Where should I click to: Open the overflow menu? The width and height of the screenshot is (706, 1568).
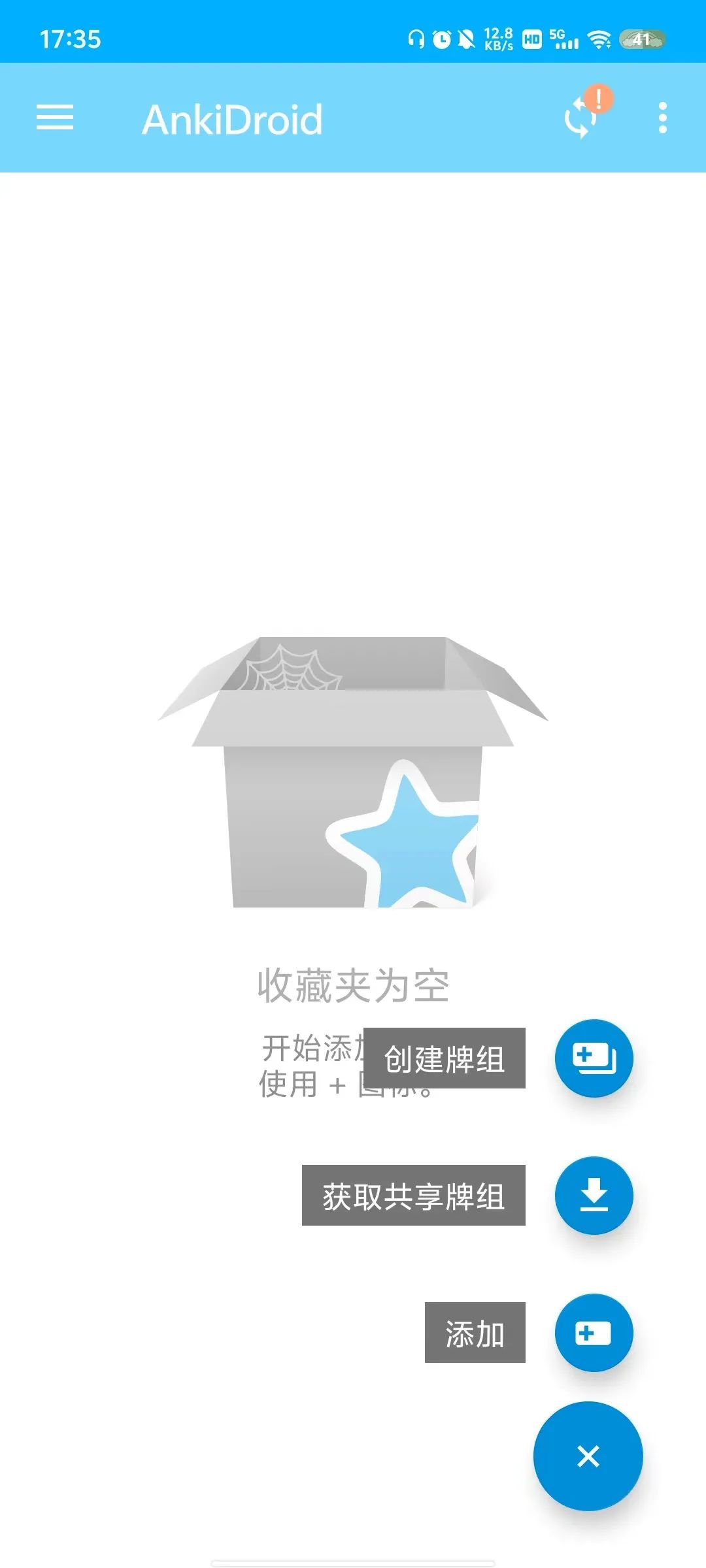[x=662, y=118]
